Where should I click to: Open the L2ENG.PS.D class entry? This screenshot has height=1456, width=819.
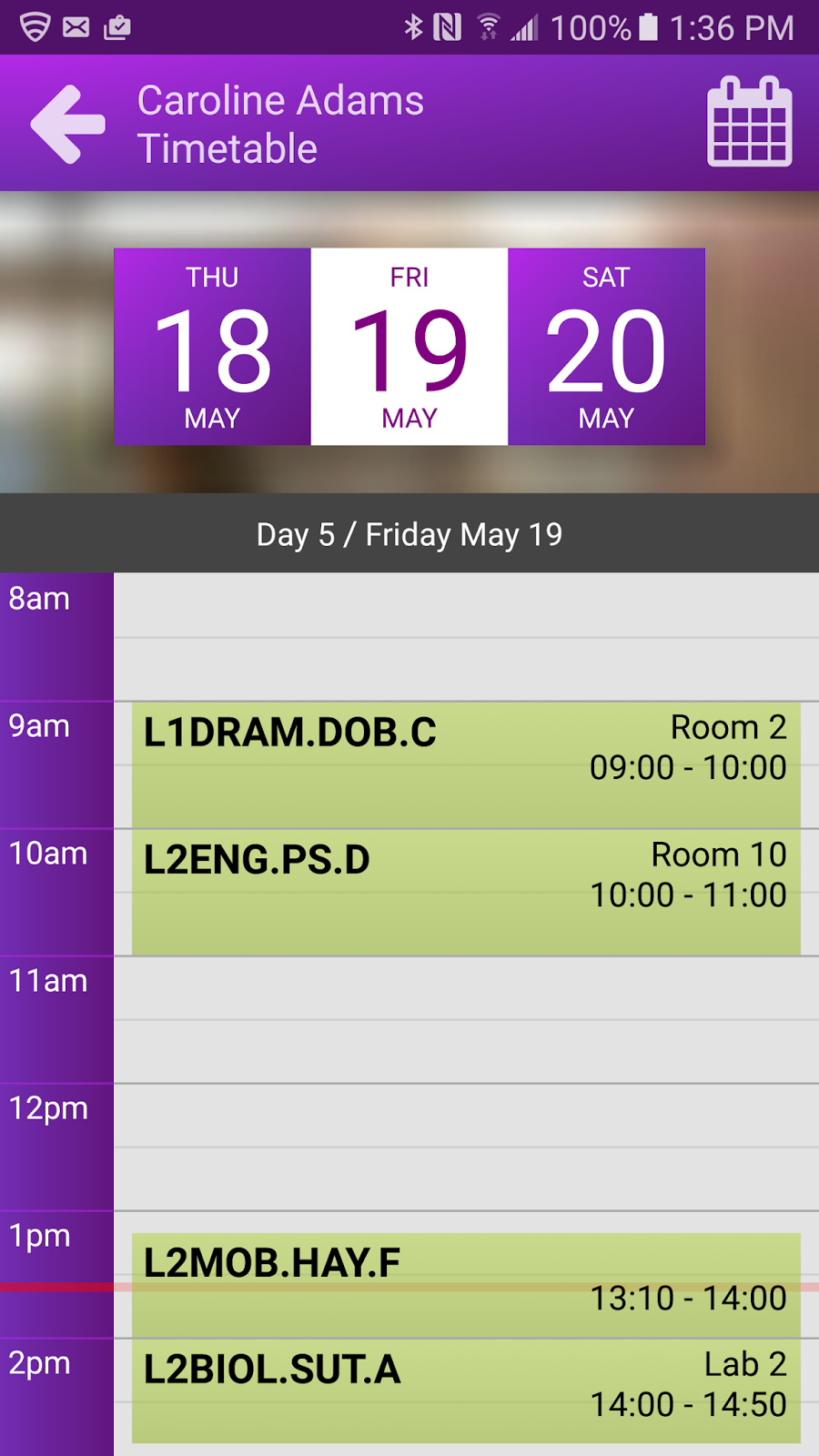click(x=466, y=892)
